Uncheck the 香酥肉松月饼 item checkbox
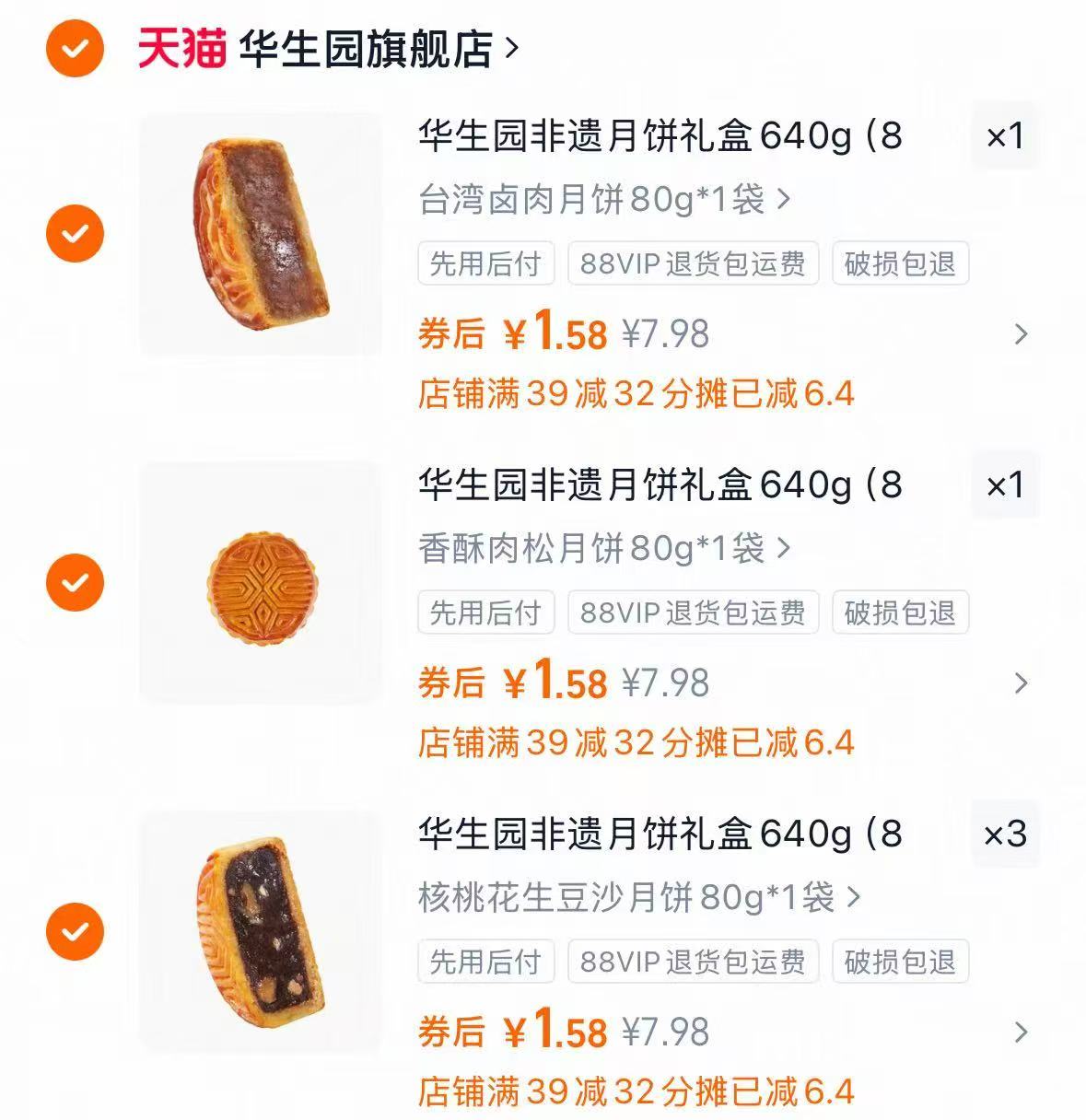This screenshot has height=1120, width=1086. (x=74, y=580)
